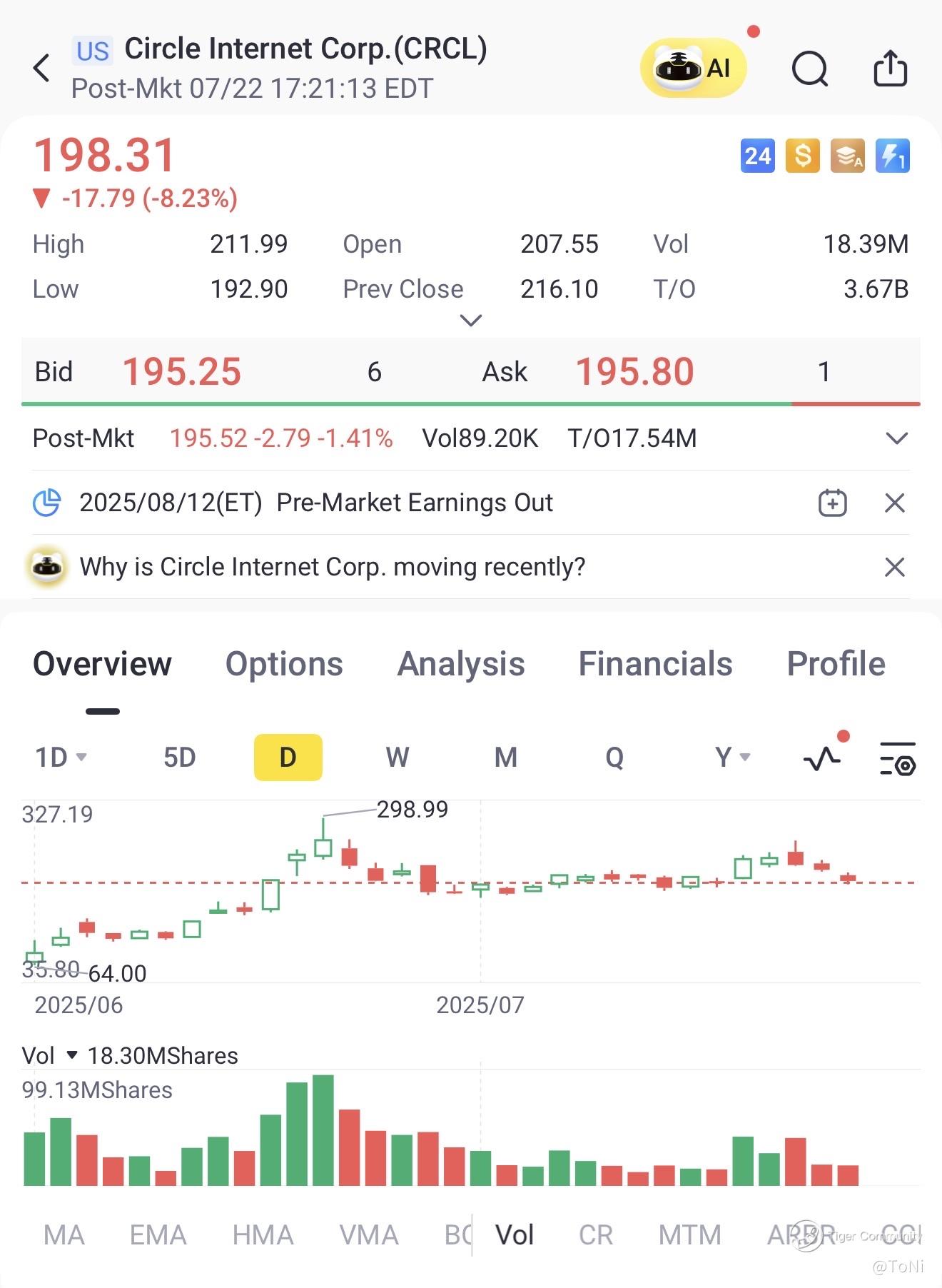Open the search icon
This screenshot has height=1288, width=942.
coord(810,69)
